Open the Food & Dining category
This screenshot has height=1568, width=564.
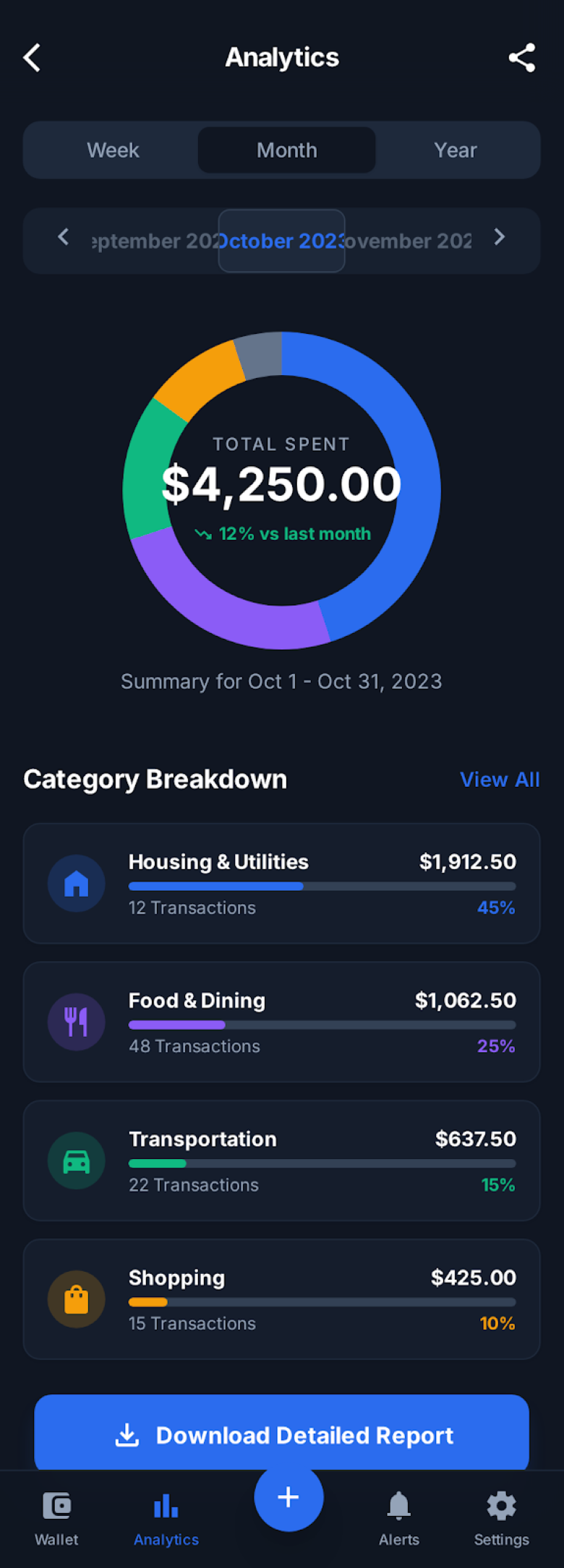point(282,1022)
